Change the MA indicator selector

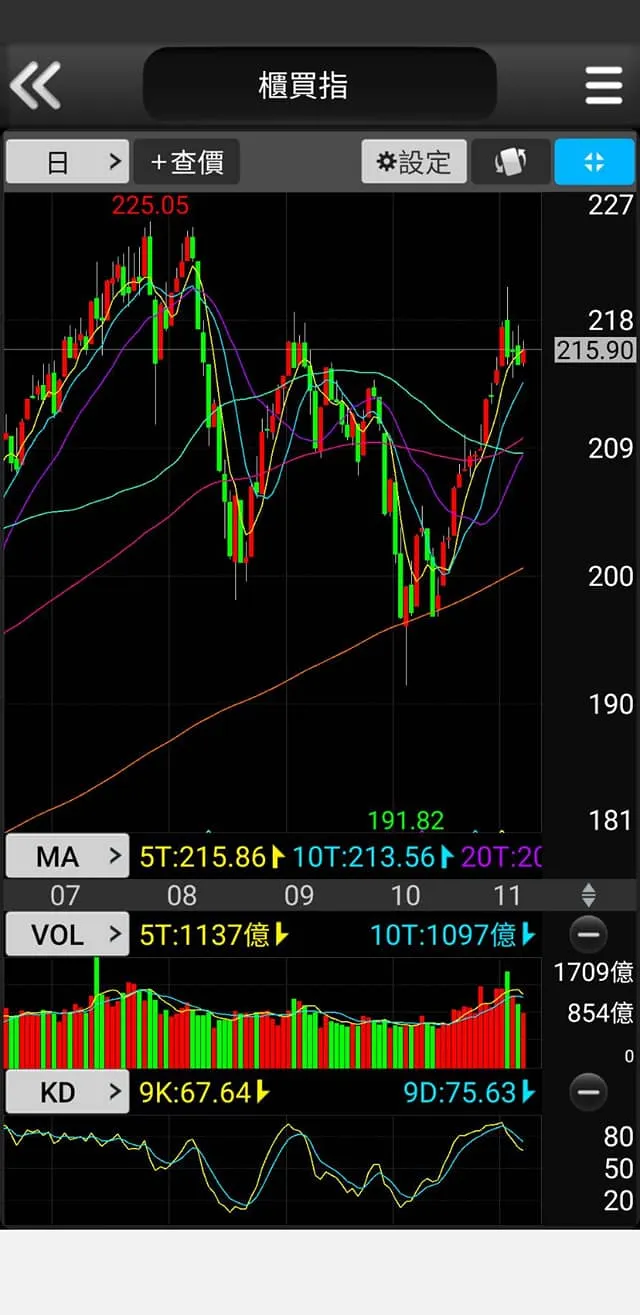click(67, 856)
